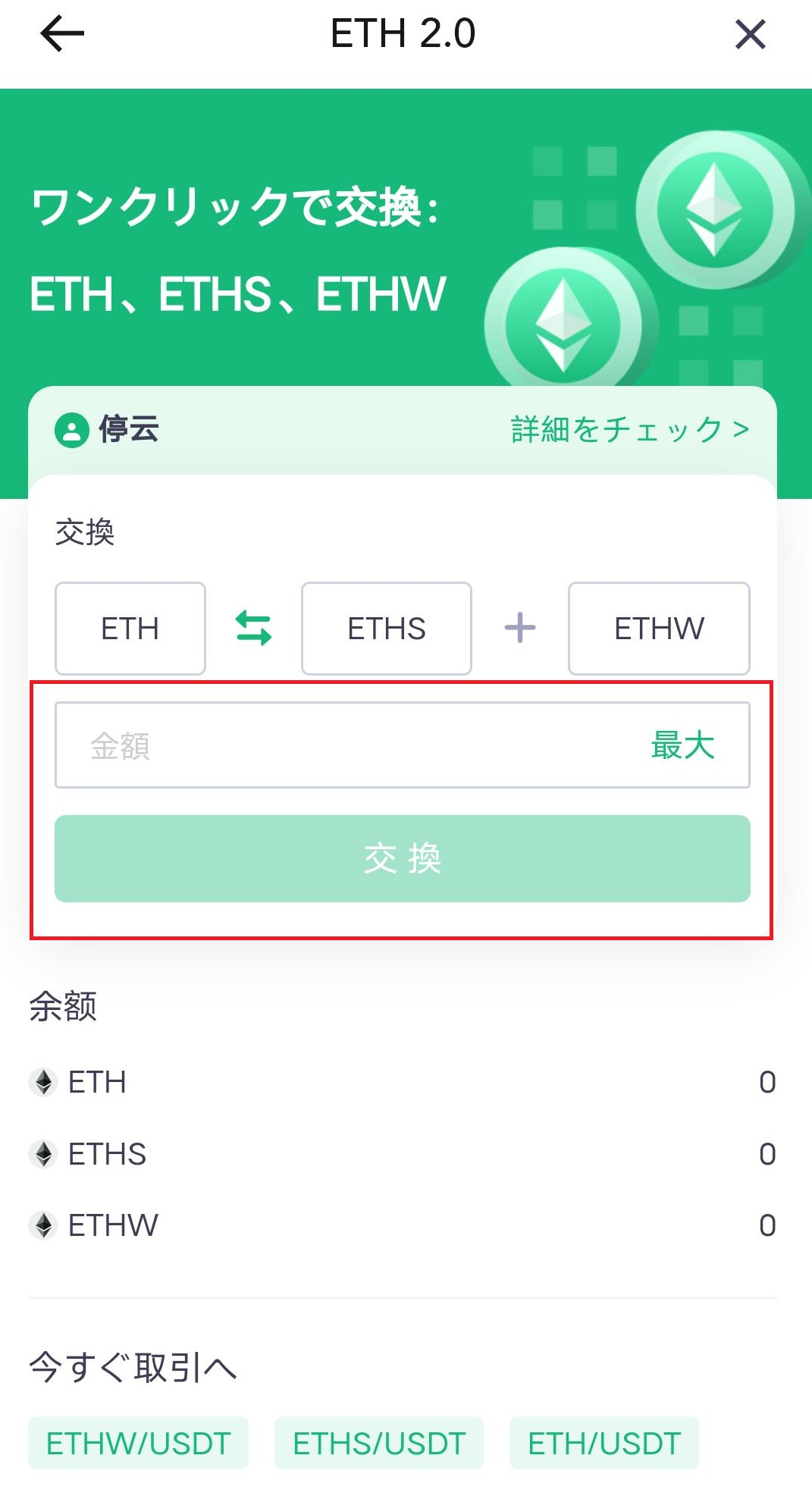Tap 最大 to fill maximum amount
Image resolution: width=812 pixels, height=1496 pixels.
(682, 745)
